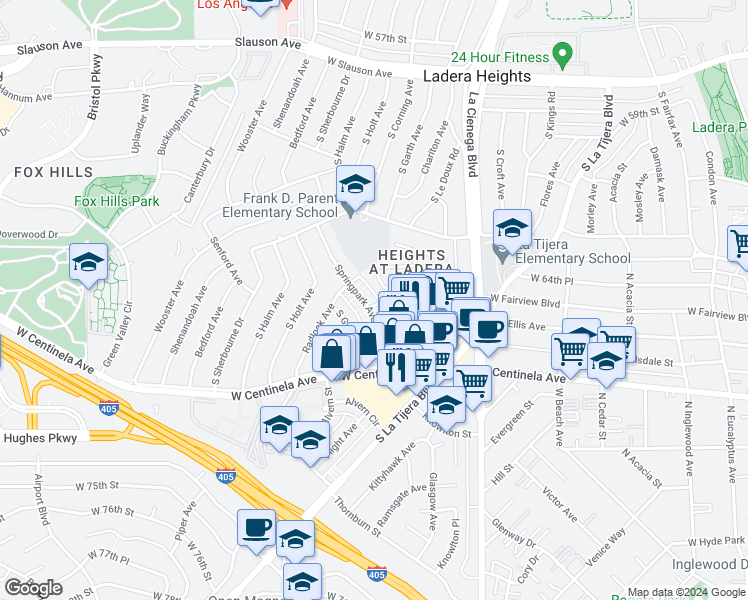The height and width of the screenshot is (600, 748).
Task: Open the school marker on Knowlton St
Action: pos(447,406)
